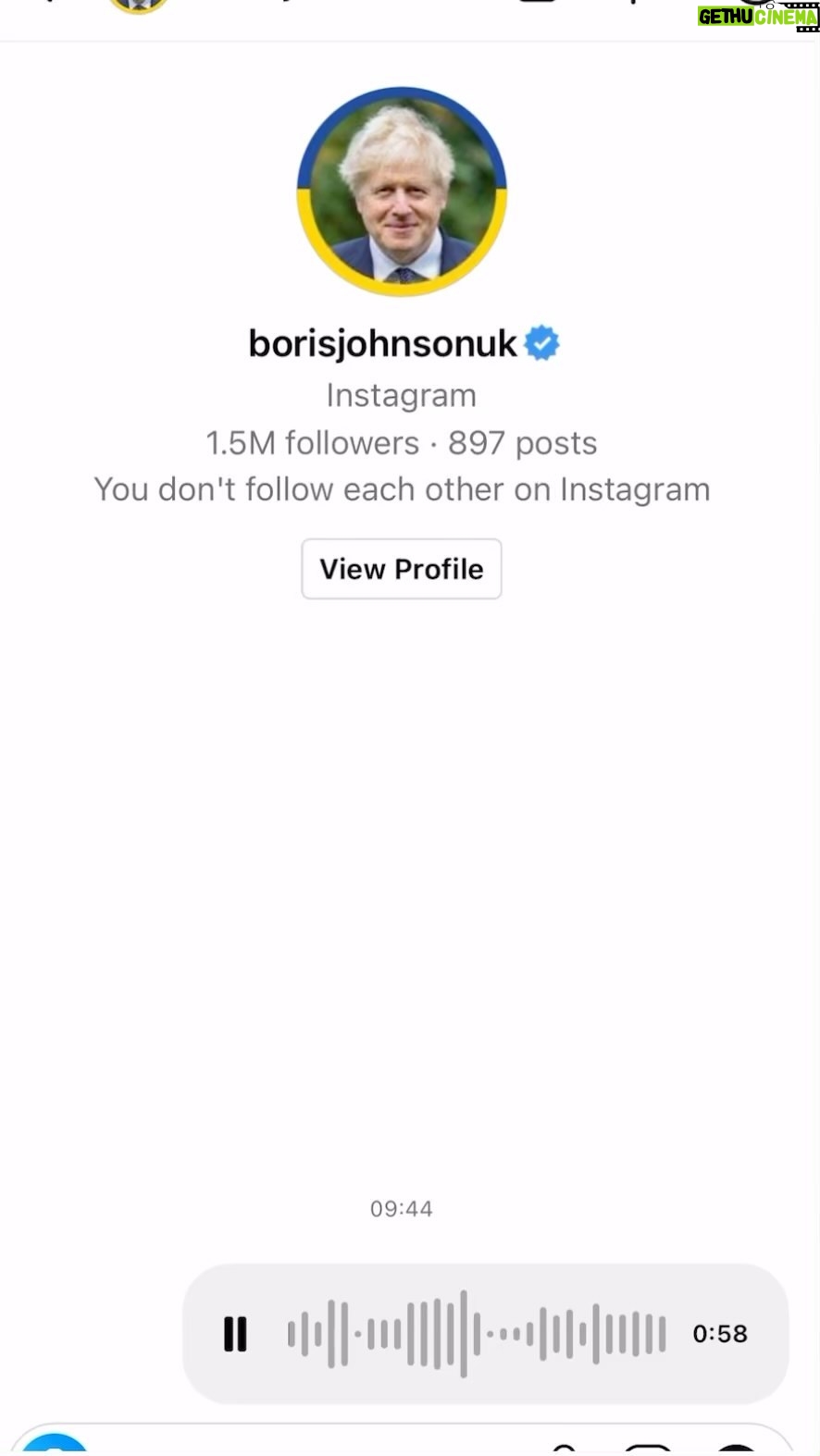This screenshot has height=1456, width=820.
Task: Tap the voice message waveform
Action: (477, 1334)
